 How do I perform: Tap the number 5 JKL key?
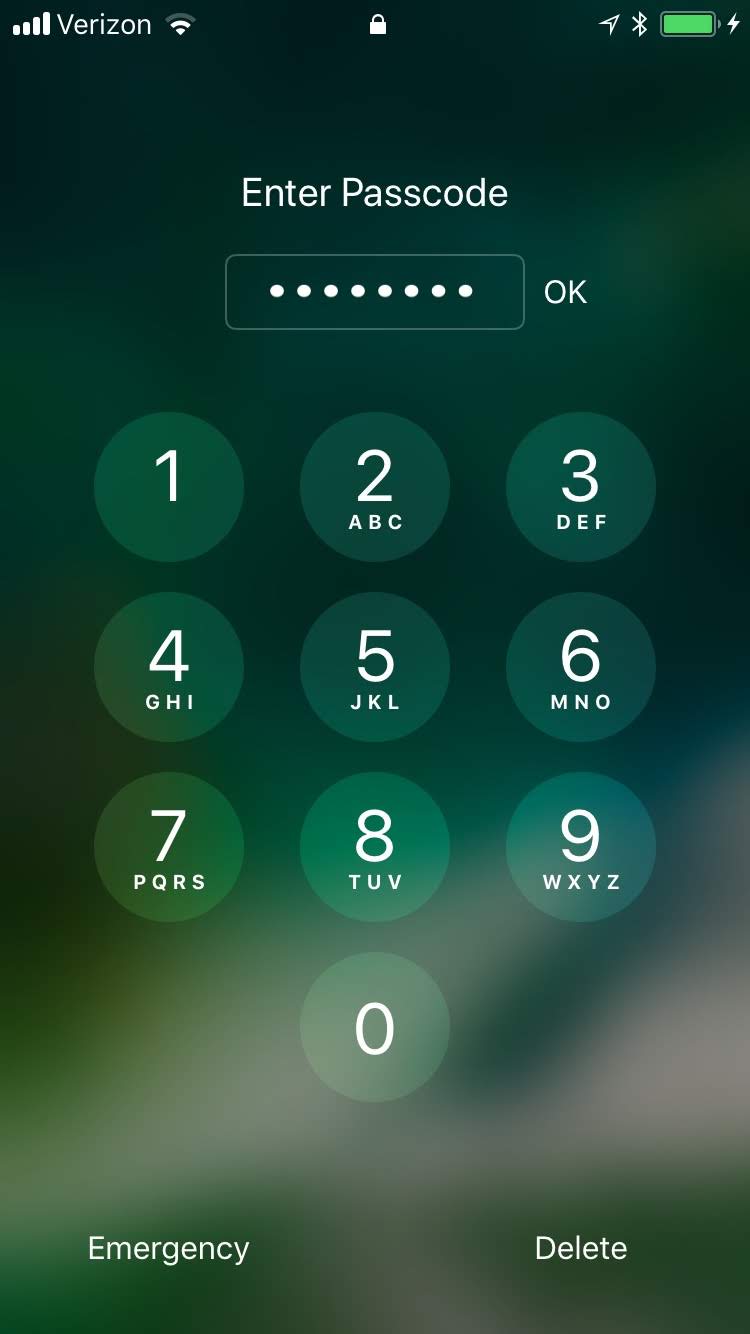pyautogui.click(x=375, y=667)
